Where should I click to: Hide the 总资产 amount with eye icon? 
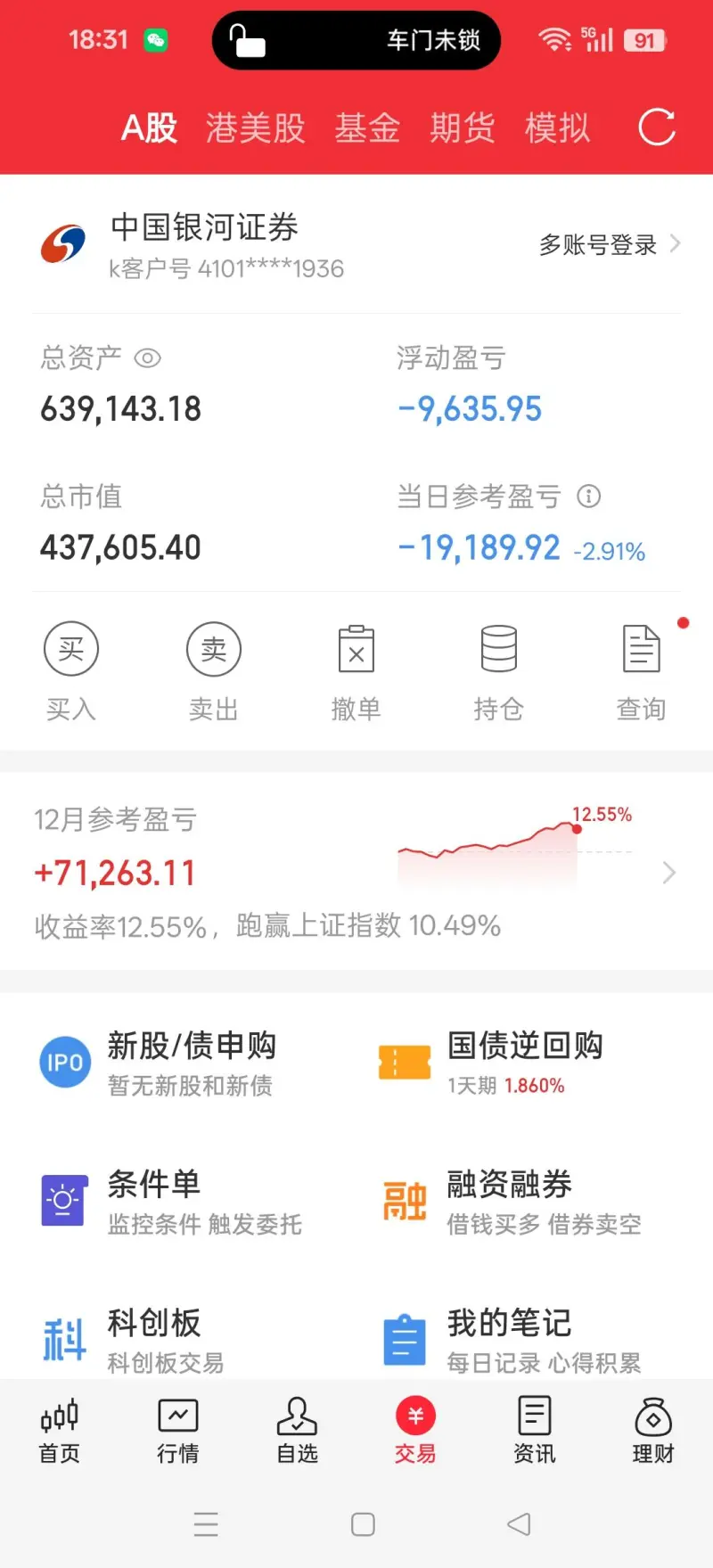point(147,358)
